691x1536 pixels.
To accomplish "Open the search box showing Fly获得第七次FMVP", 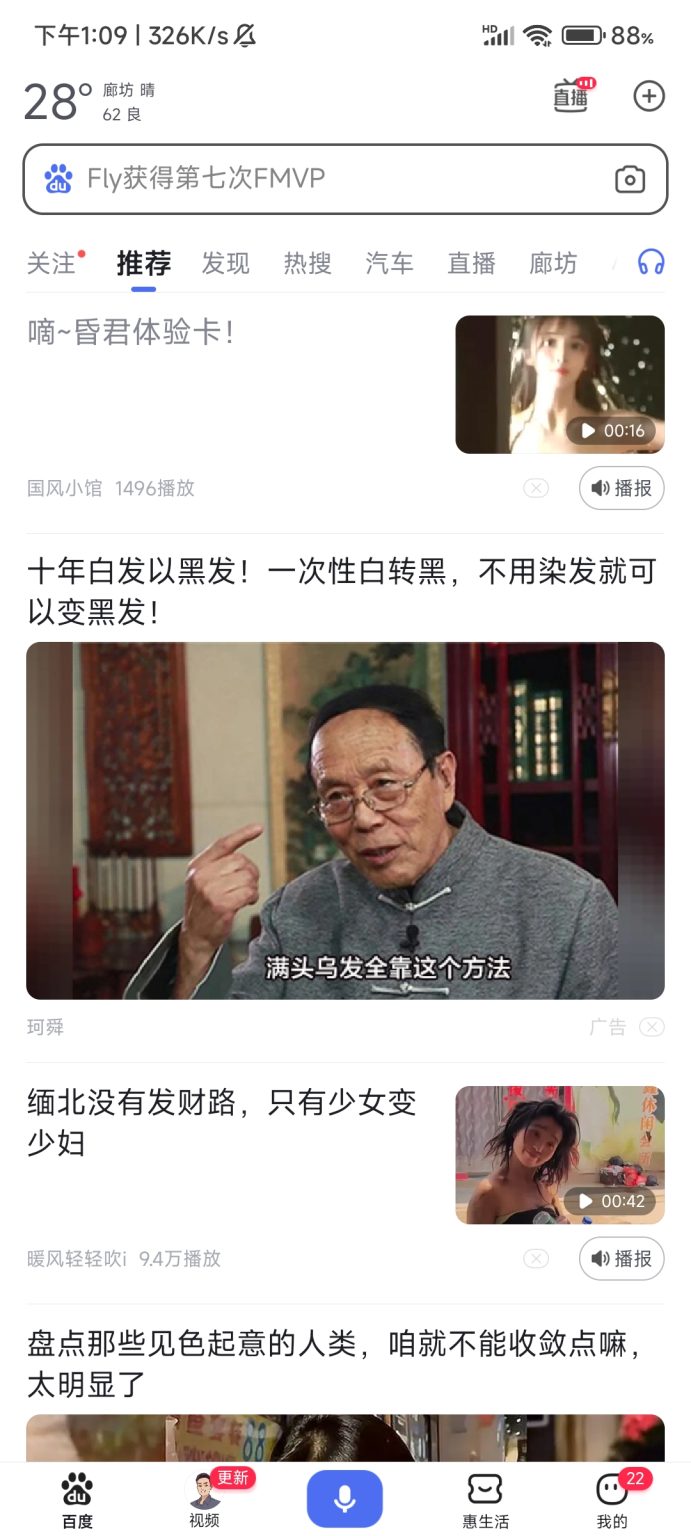I will 345,179.
